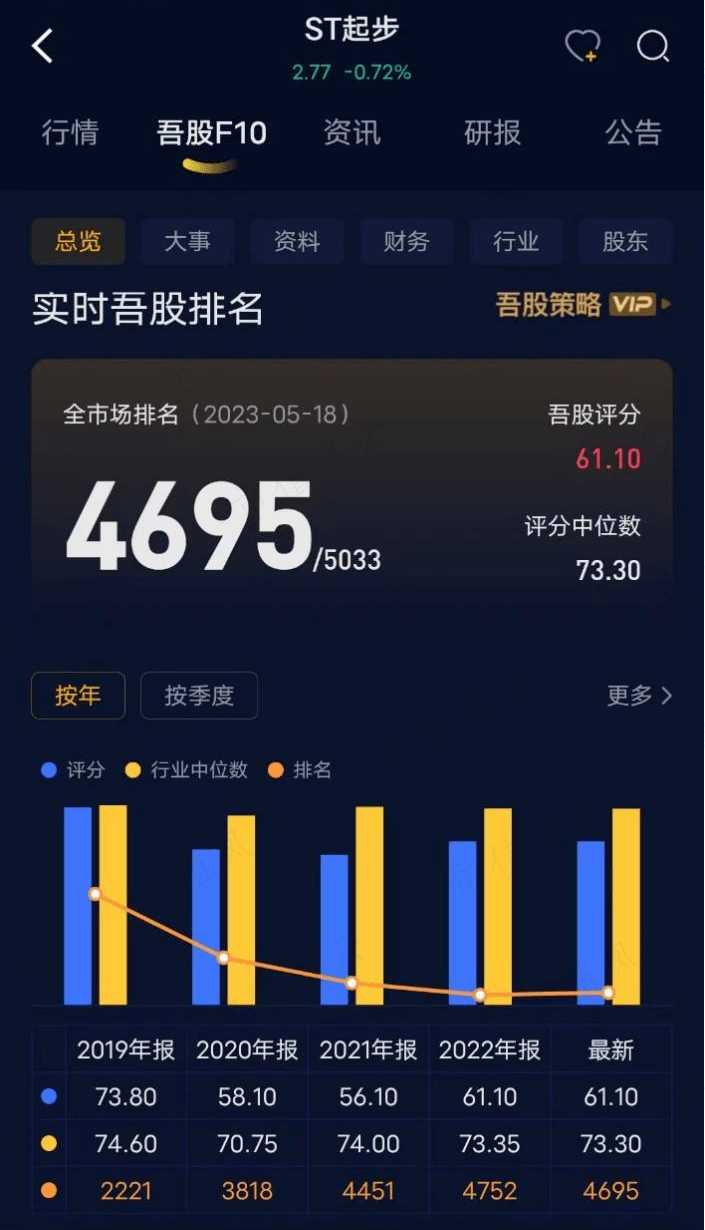Select the 行业 sub-tab
This screenshot has width=705, height=1230.
[x=516, y=241]
